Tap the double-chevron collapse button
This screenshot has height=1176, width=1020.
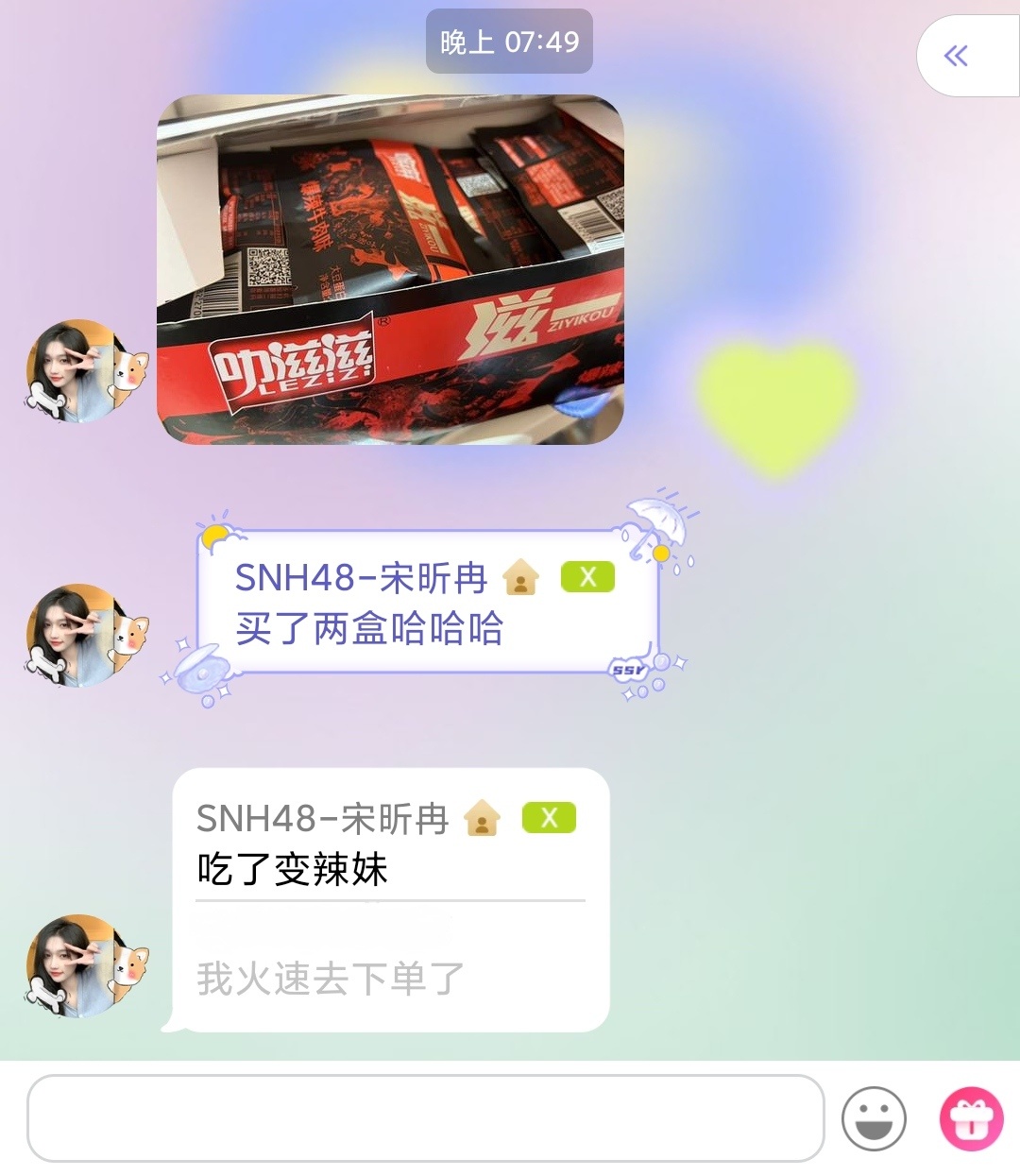point(957,57)
